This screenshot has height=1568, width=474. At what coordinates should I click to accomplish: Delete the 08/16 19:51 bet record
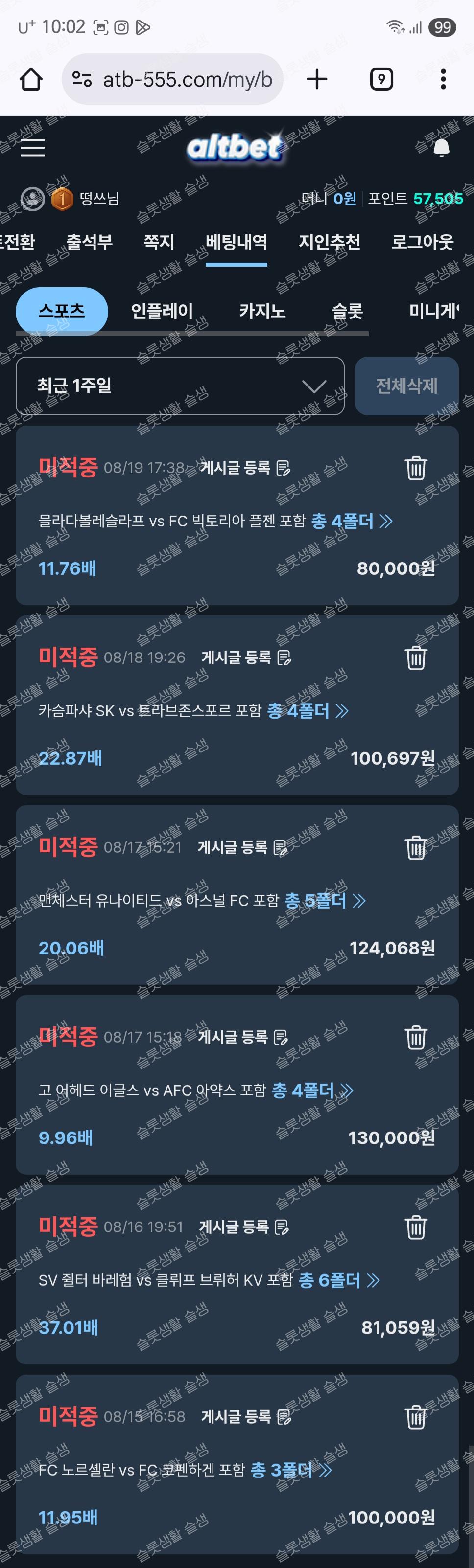[x=416, y=1227]
